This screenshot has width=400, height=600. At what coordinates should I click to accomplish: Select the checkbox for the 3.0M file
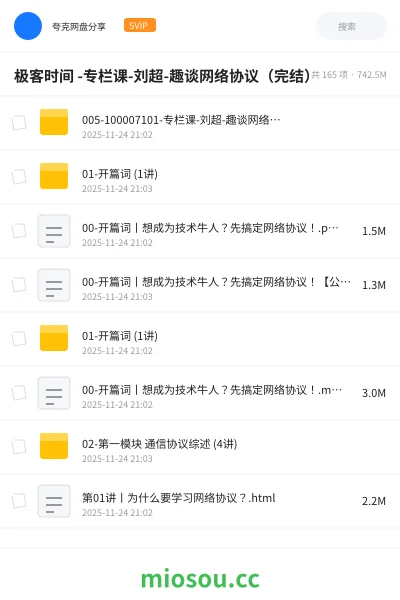(19, 393)
